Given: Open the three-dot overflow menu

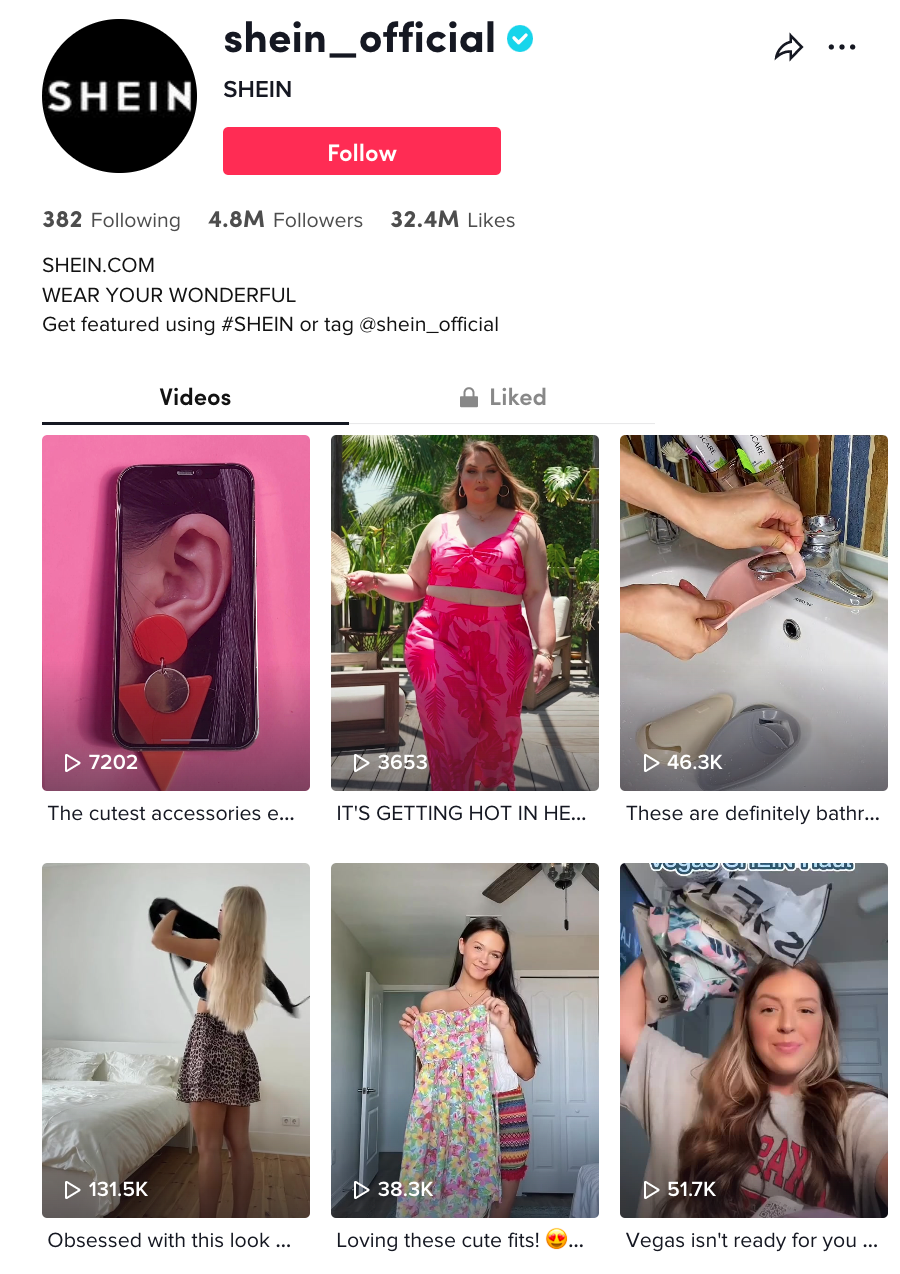Looking at the screenshot, I should click(x=842, y=47).
